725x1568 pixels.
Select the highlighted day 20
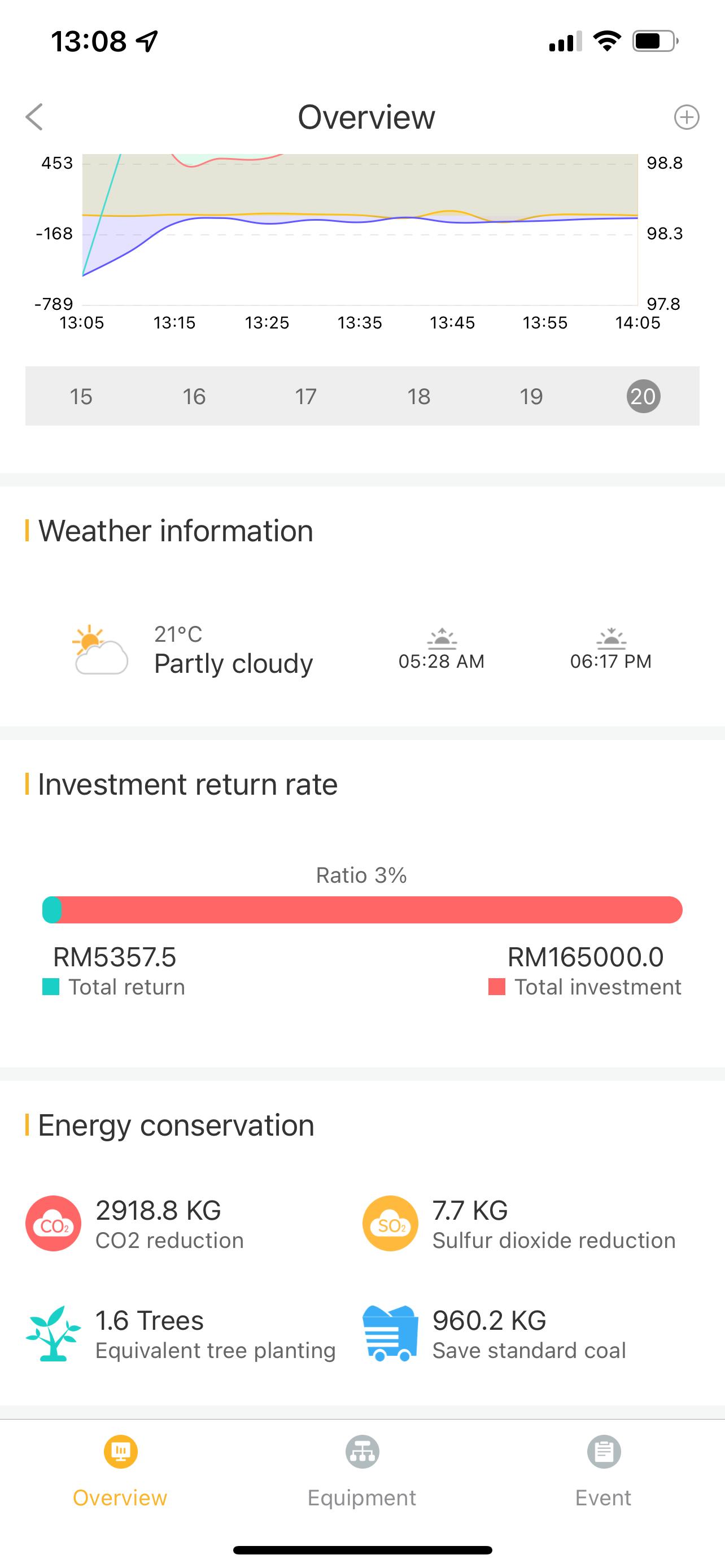coord(644,396)
